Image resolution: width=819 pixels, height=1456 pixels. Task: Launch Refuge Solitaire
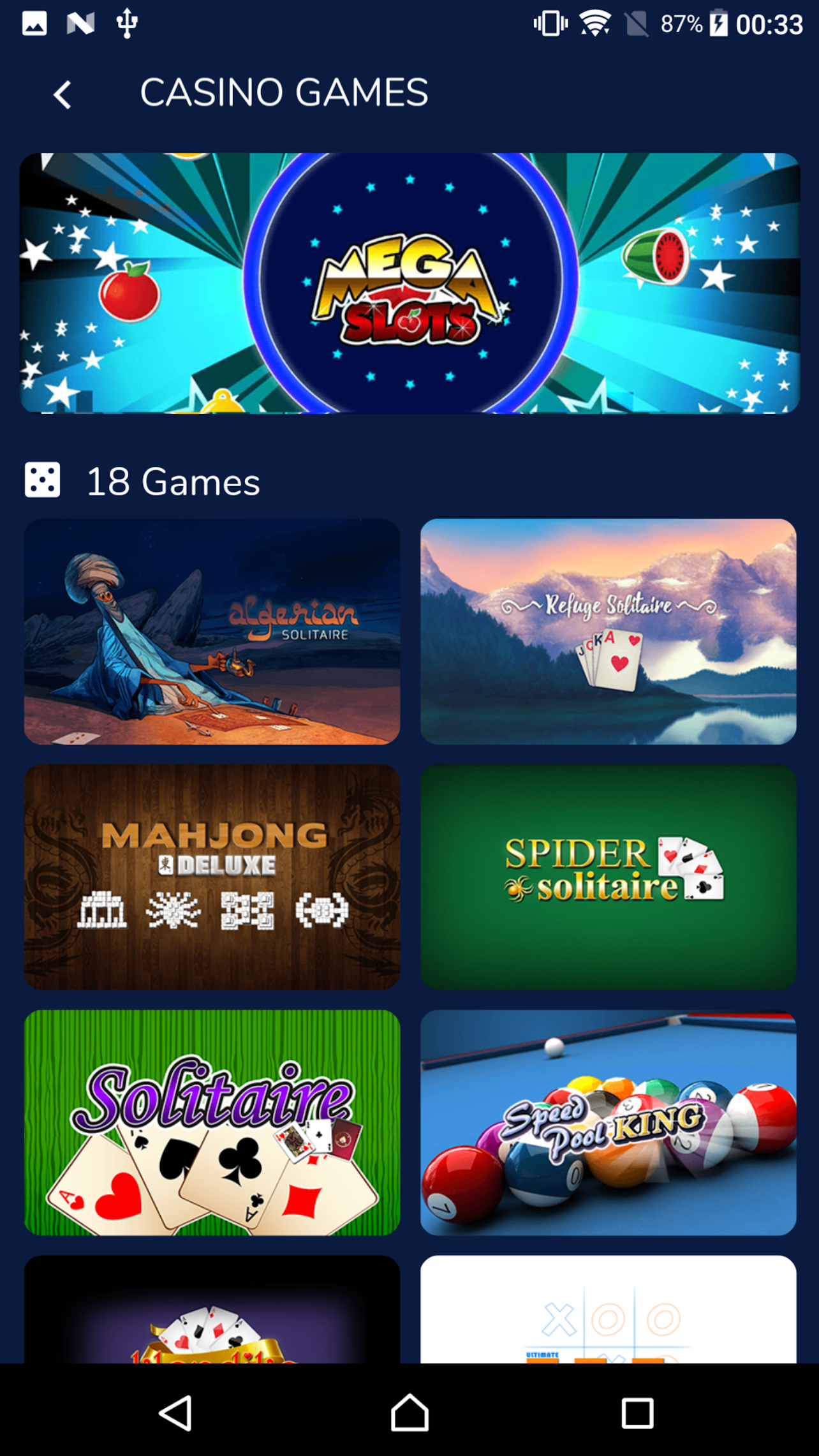pyautogui.click(x=608, y=631)
